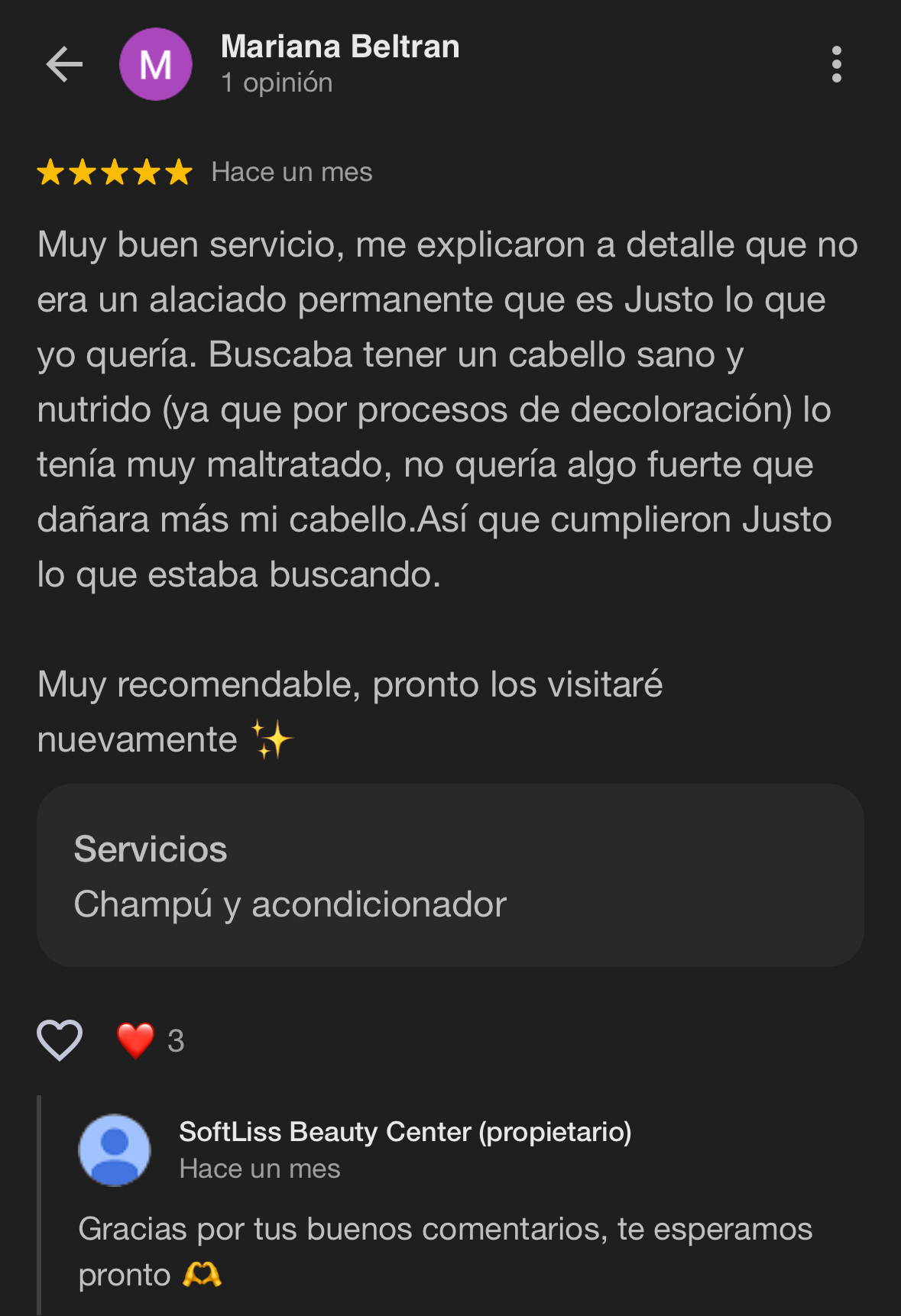Image resolution: width=901 pixels, height=1316 pixels.
Task: Go back using the arrow icon
Action: [64, 64]
